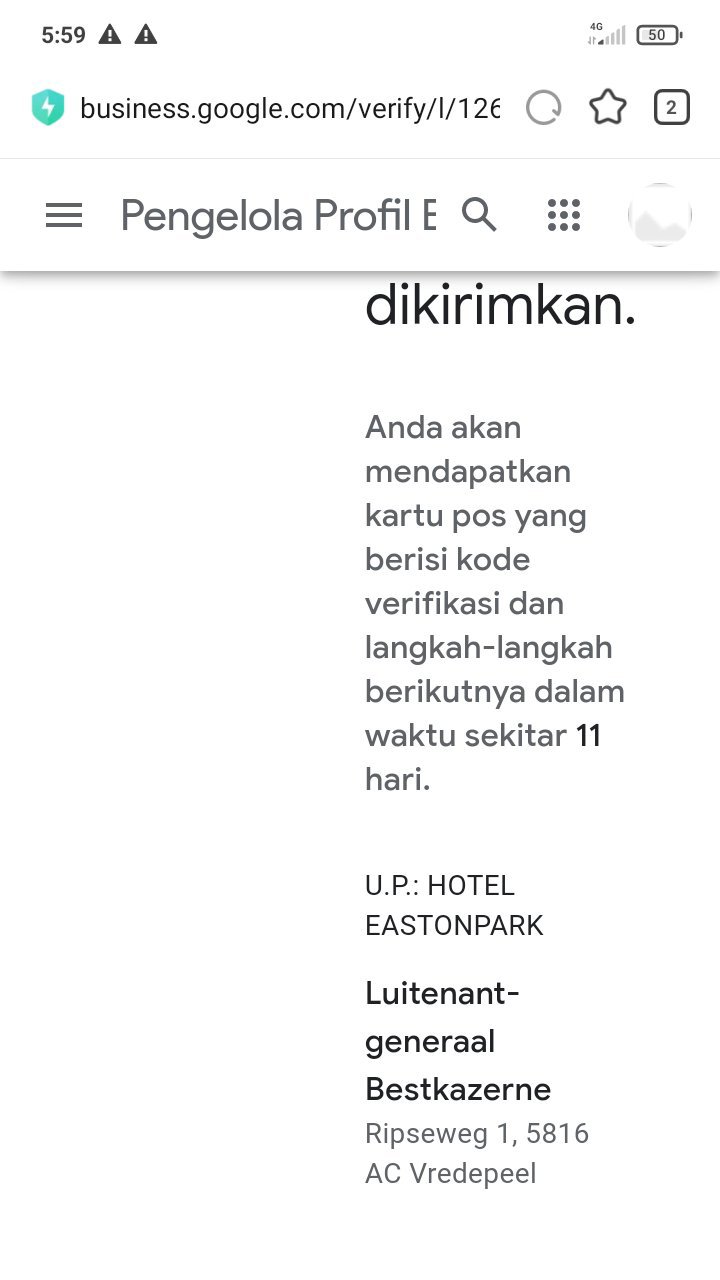
Task: Open the account profile avatar
Action: (660, 215)
